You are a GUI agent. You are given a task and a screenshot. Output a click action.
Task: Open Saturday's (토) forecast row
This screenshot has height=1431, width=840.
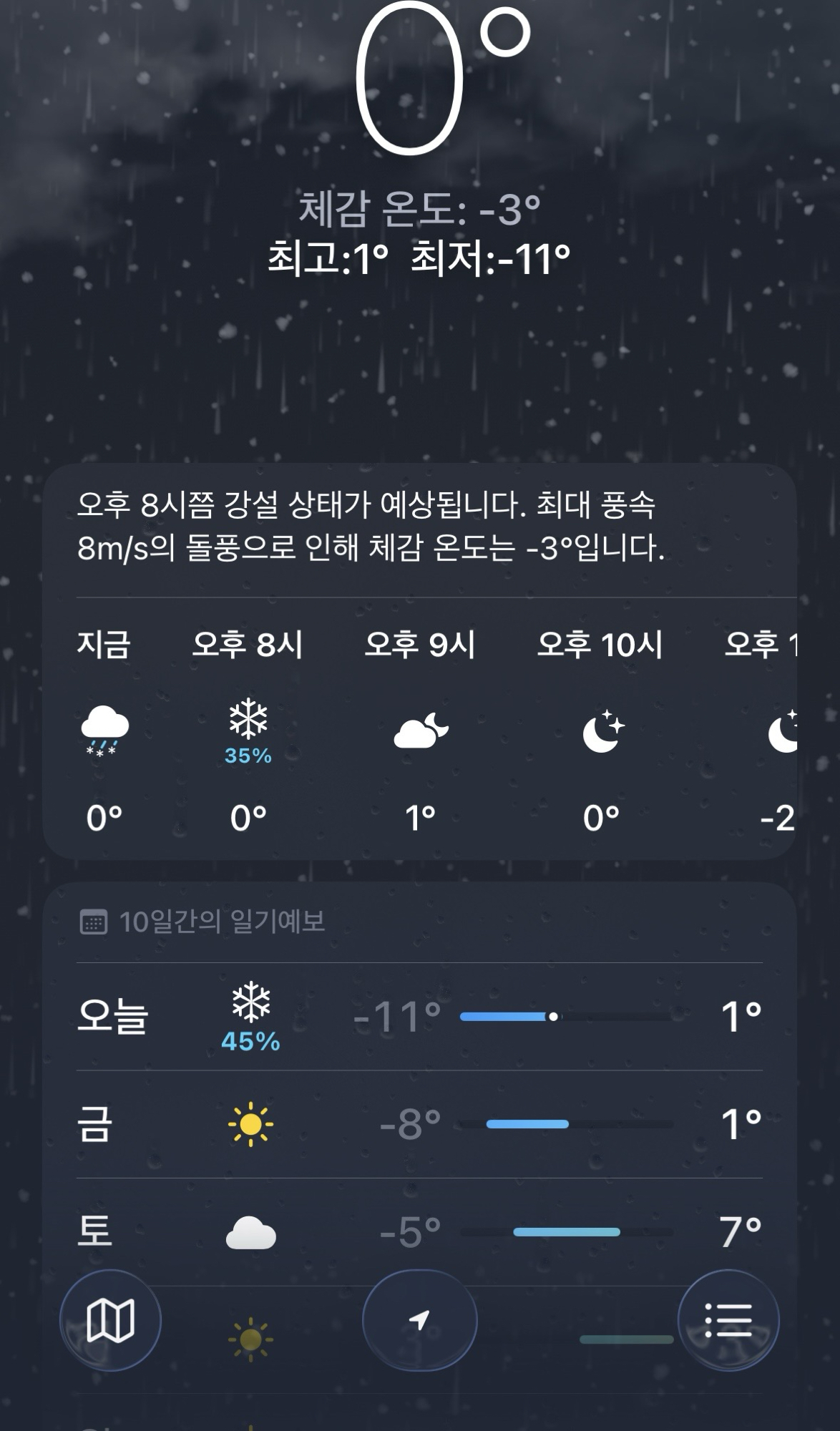point(419,1231)
